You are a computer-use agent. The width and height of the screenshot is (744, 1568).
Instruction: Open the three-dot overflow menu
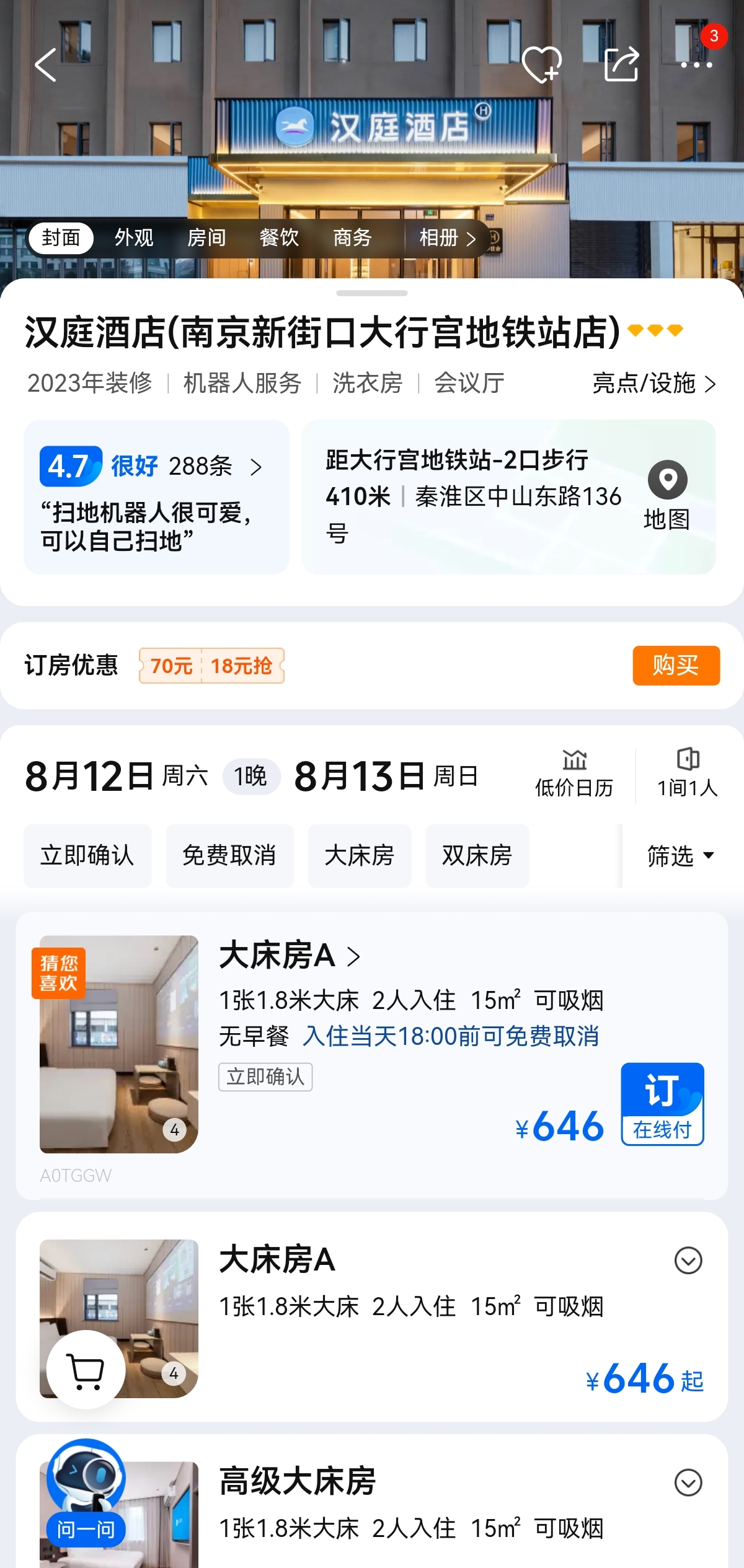pos(696,64)
